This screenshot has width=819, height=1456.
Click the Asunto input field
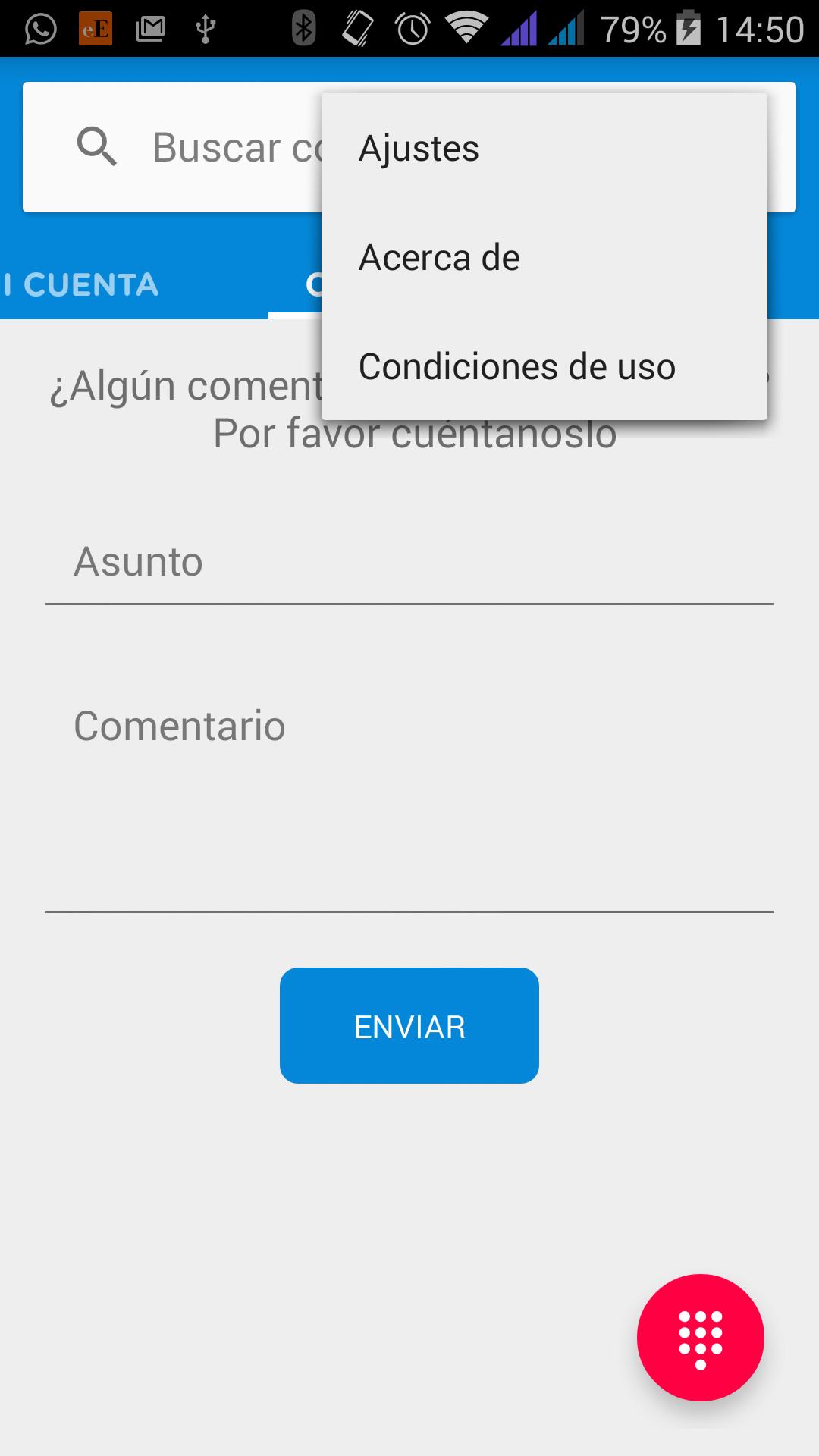[409, 563]
